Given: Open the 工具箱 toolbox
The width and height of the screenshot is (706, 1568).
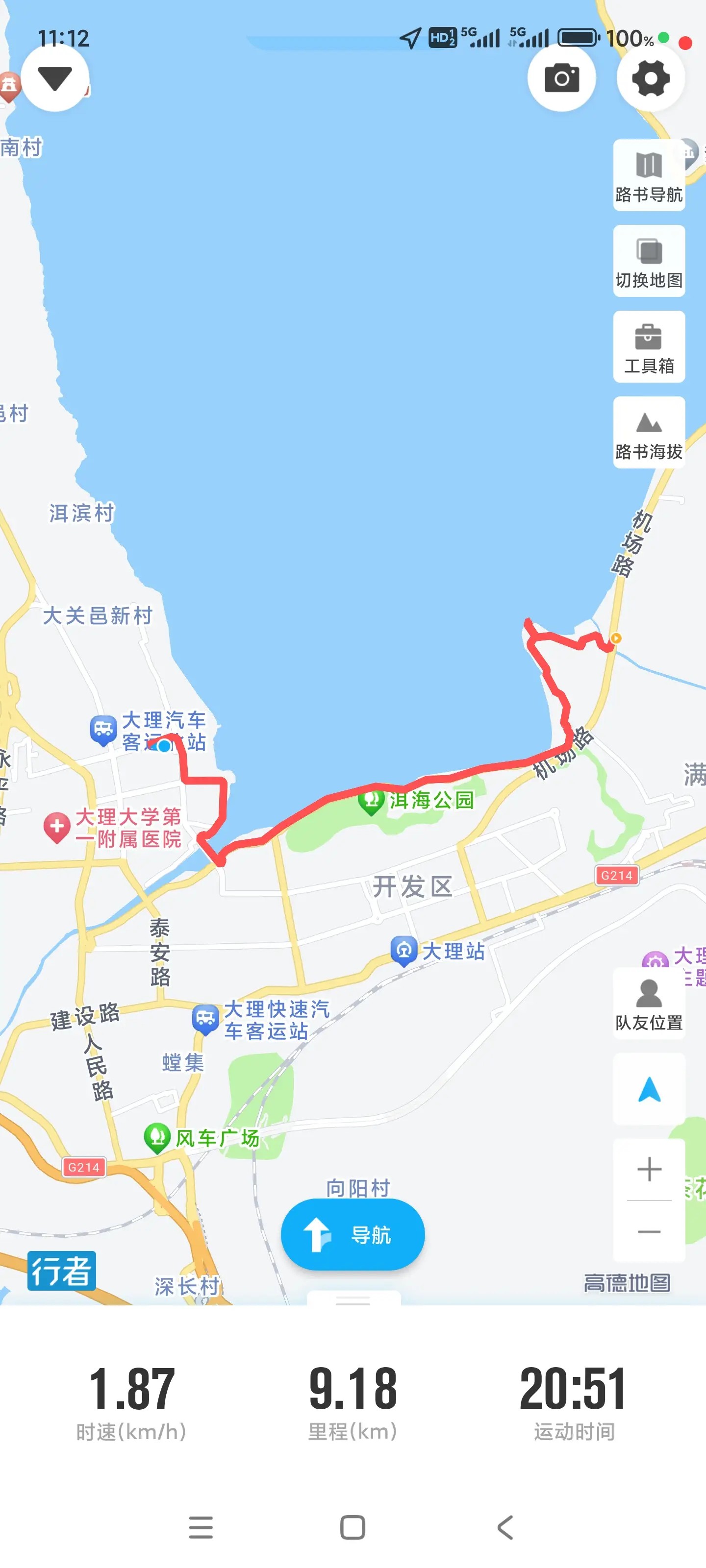Looking at the screenshot, I should pos(648,347).
